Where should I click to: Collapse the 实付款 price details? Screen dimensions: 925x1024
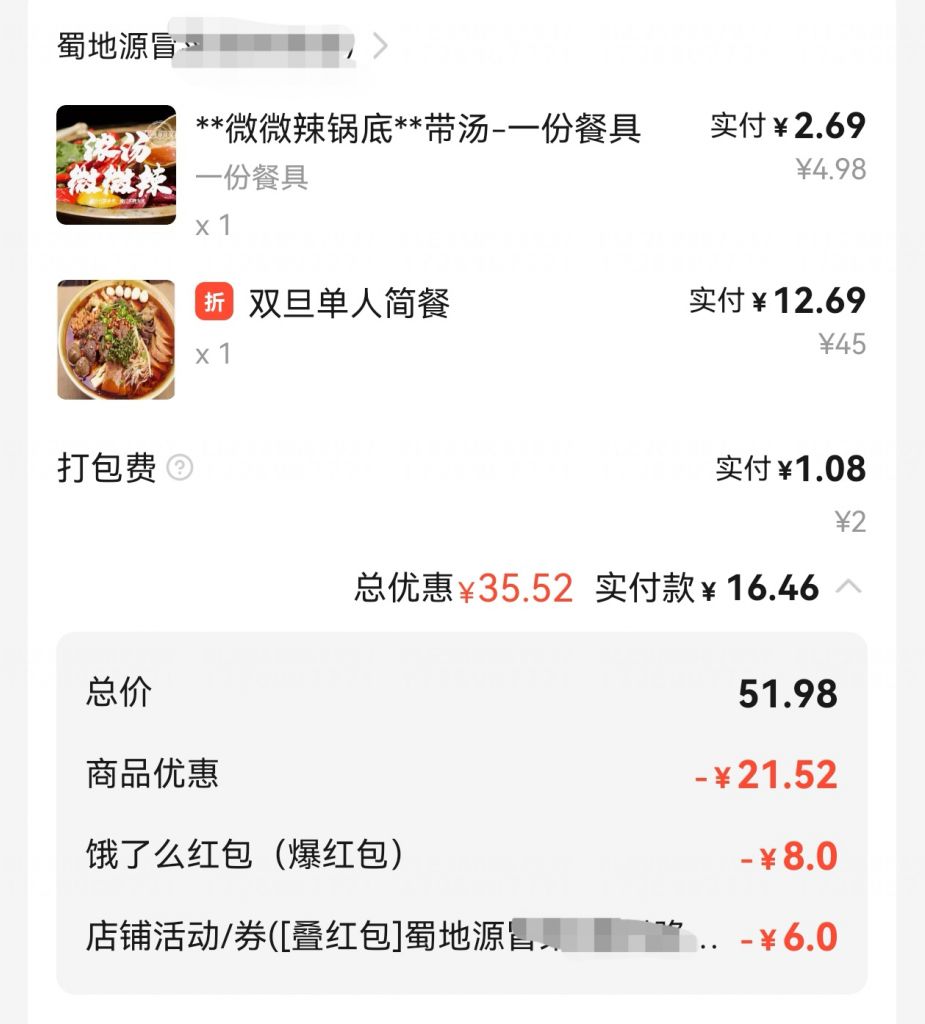848,587
